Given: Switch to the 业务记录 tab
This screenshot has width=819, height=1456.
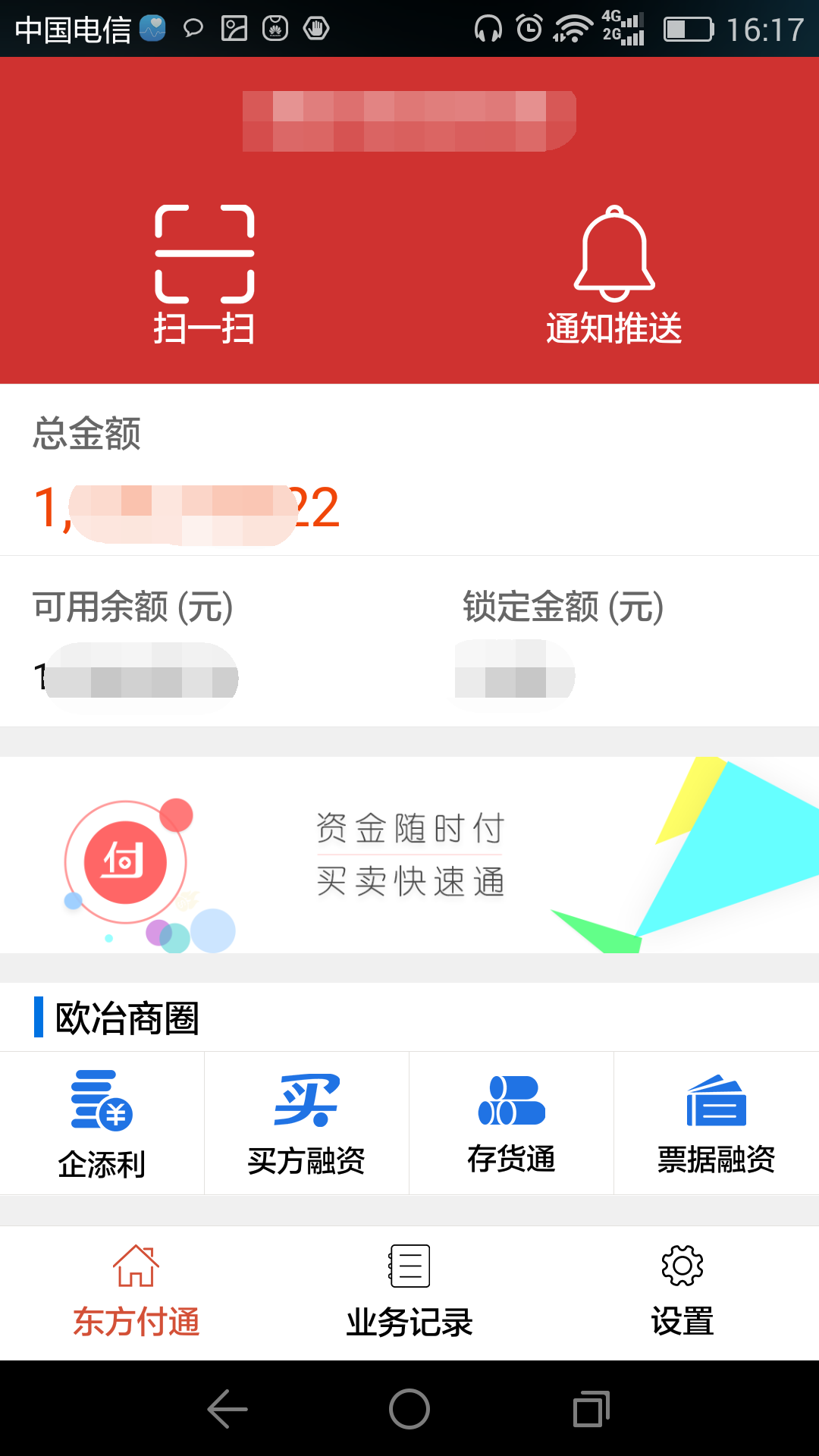Looking at the screenshot, I should 409,1292.
